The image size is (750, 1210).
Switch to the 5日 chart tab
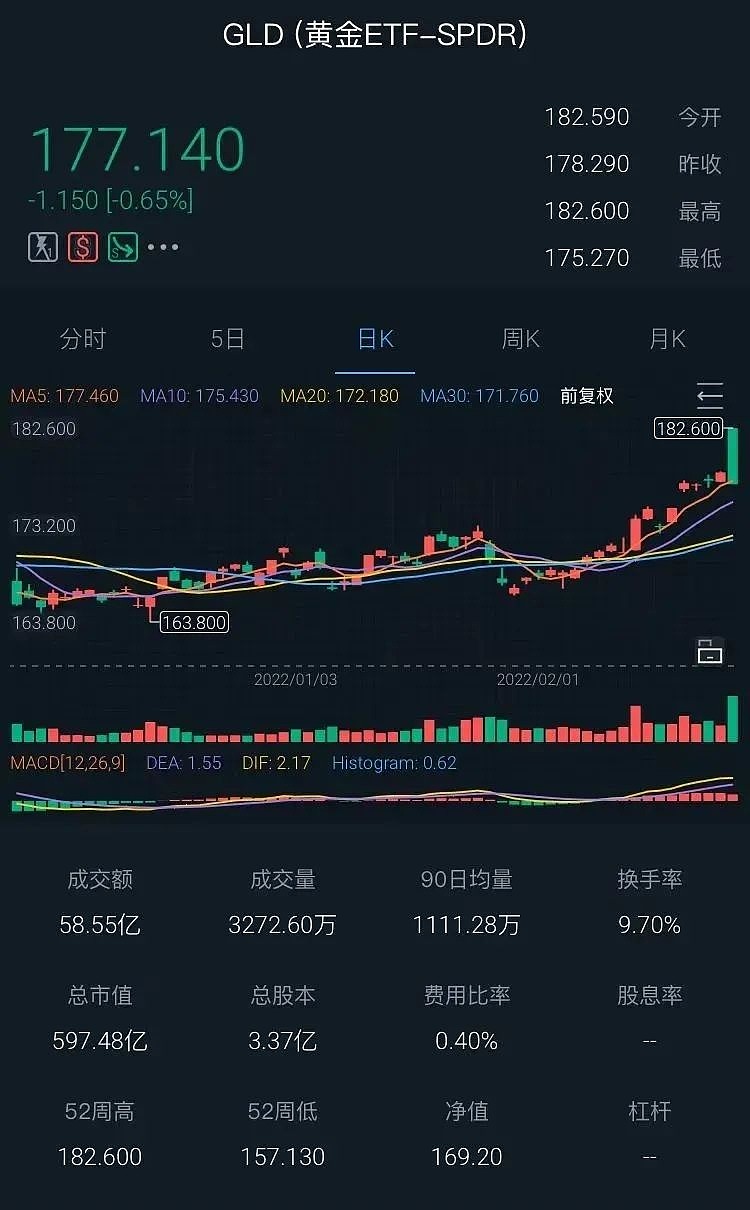[228, 339]
